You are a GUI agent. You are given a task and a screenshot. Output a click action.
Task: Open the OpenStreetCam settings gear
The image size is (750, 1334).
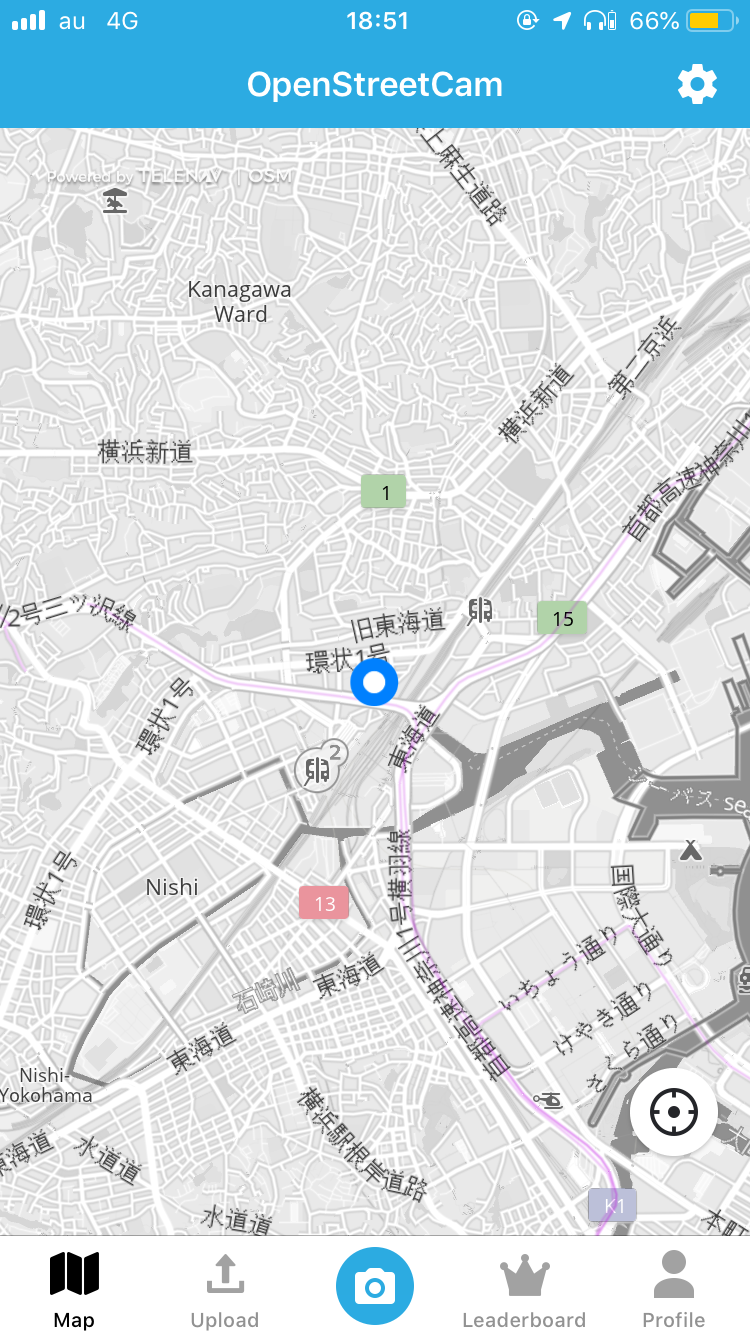pyautogui.click(x=697, y=84)
